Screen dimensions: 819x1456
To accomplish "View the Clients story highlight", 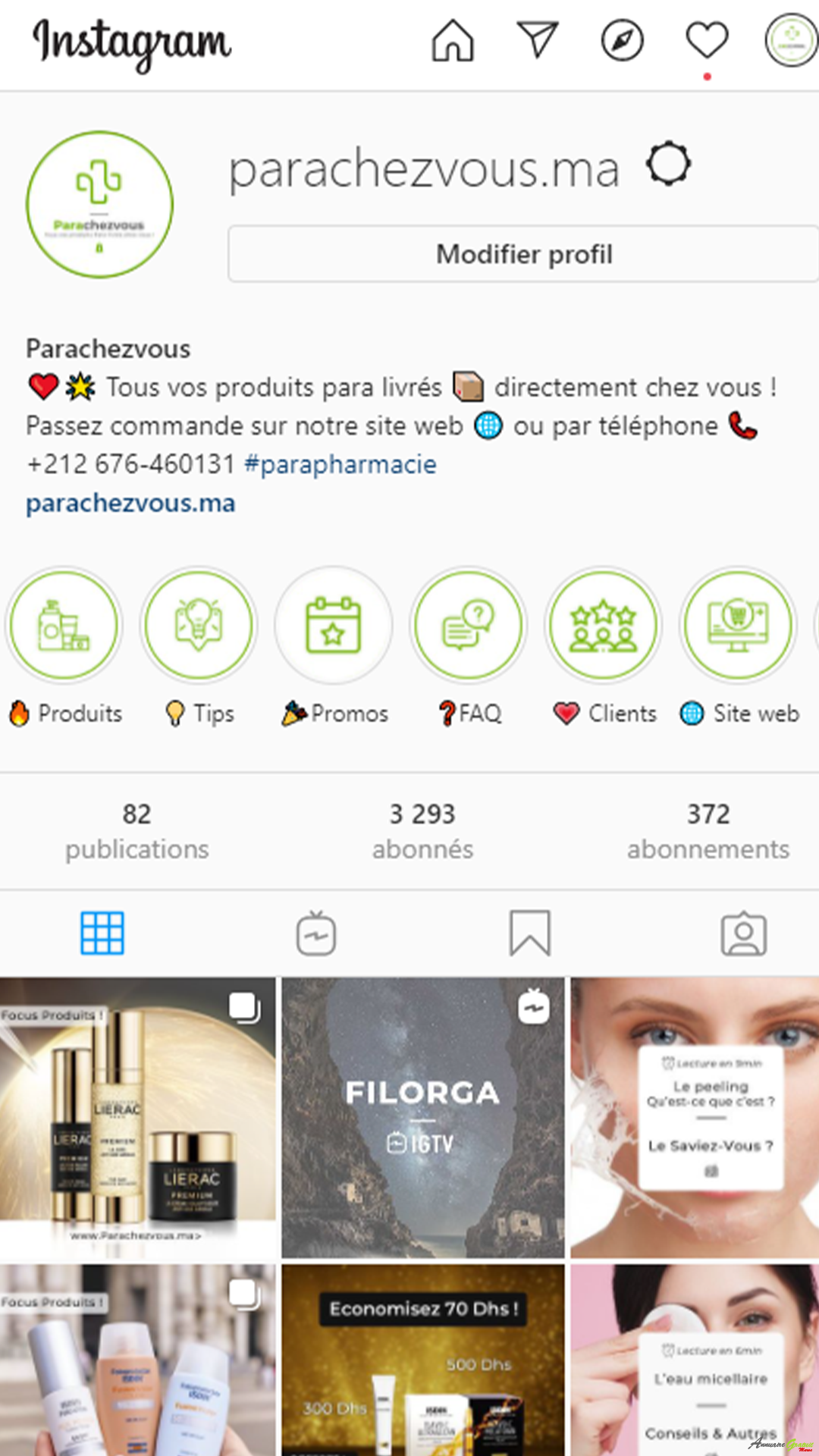I will 604,626.
